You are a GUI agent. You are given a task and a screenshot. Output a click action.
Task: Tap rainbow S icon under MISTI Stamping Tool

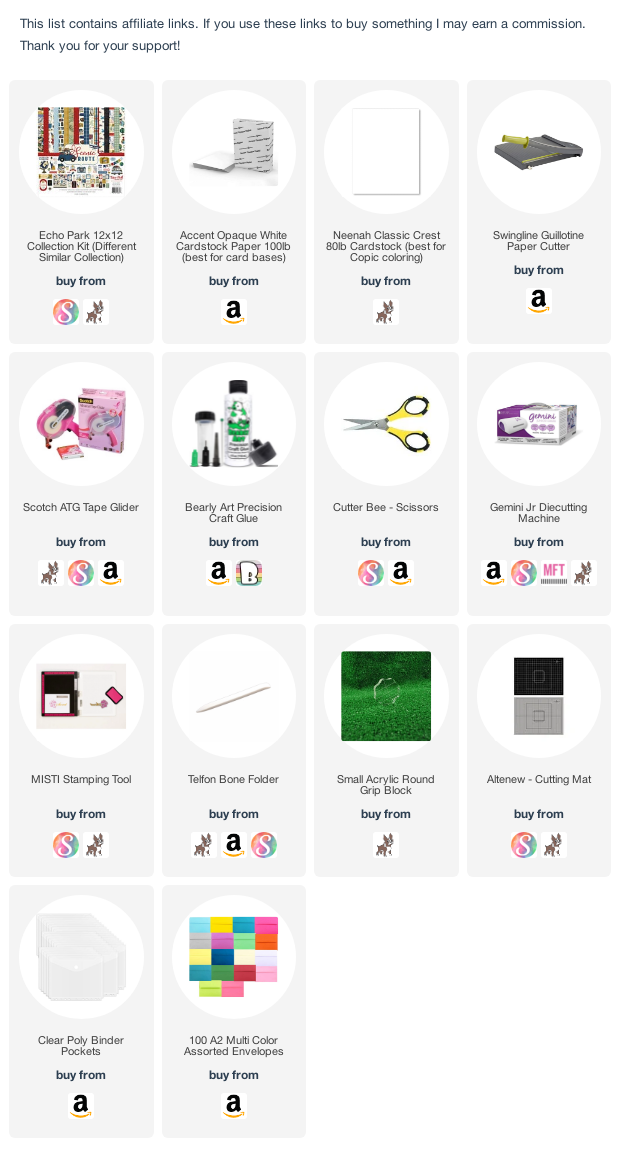[66, 845]
